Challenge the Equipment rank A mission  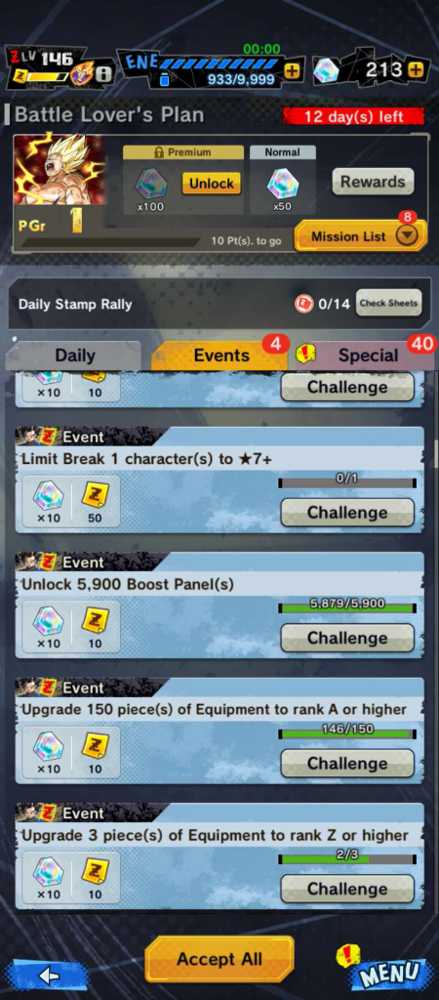tap(347, 763)
